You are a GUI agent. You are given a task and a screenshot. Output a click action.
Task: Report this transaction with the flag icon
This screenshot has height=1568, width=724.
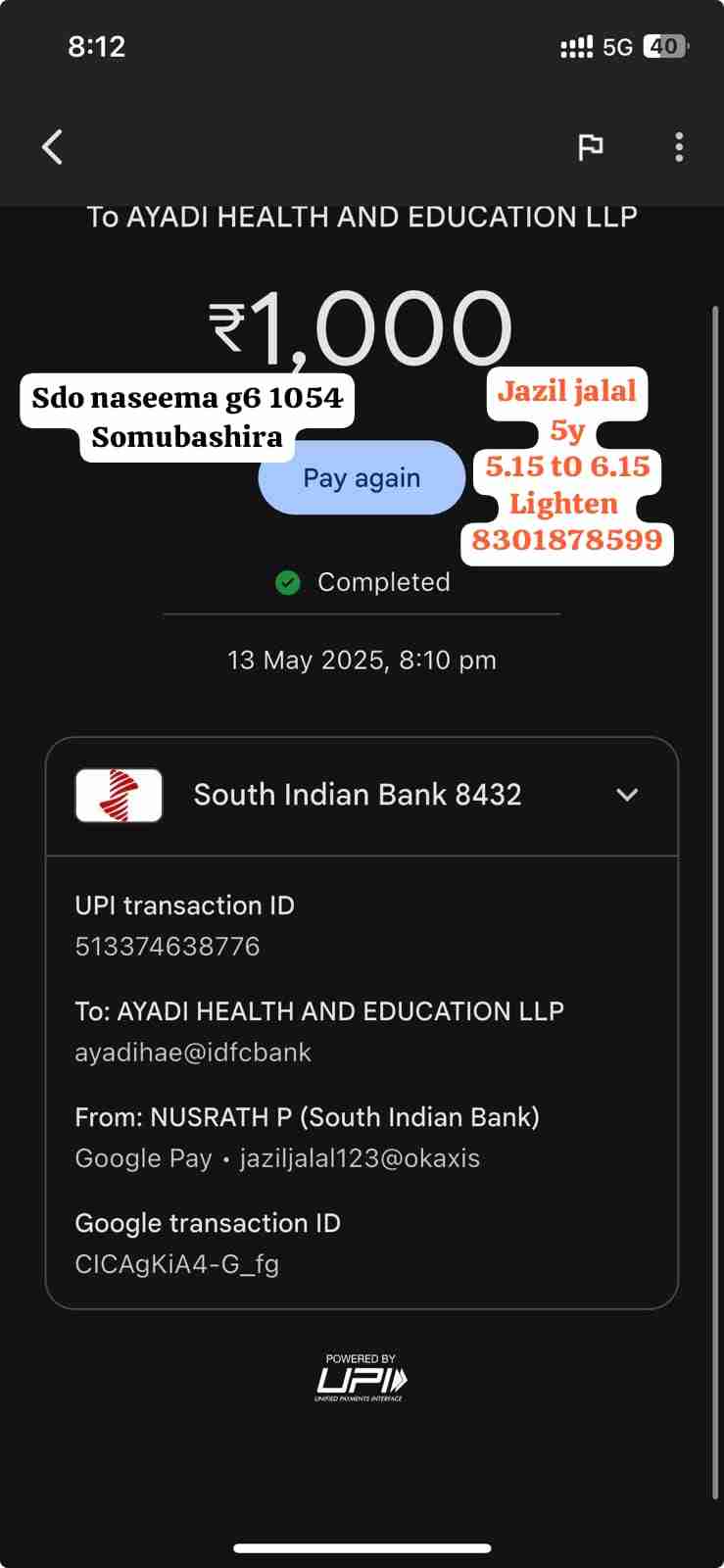590,148
